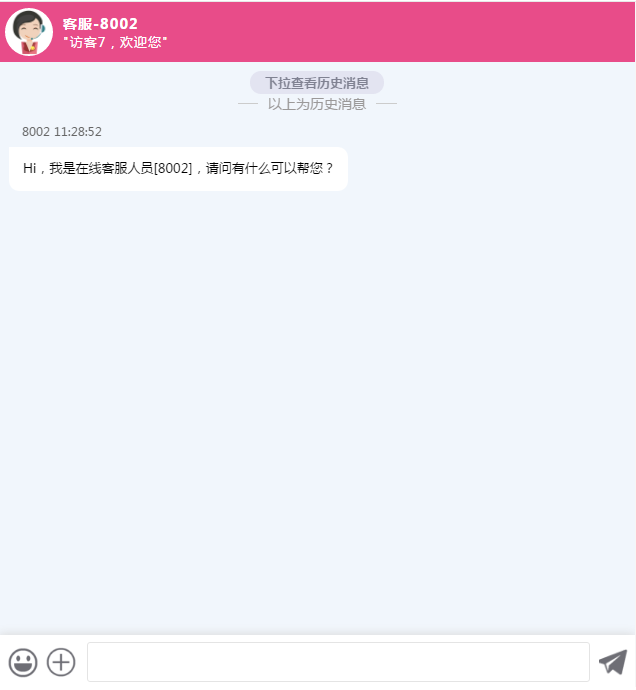
Task: Open the emoji picker
Action: point(23,662)
